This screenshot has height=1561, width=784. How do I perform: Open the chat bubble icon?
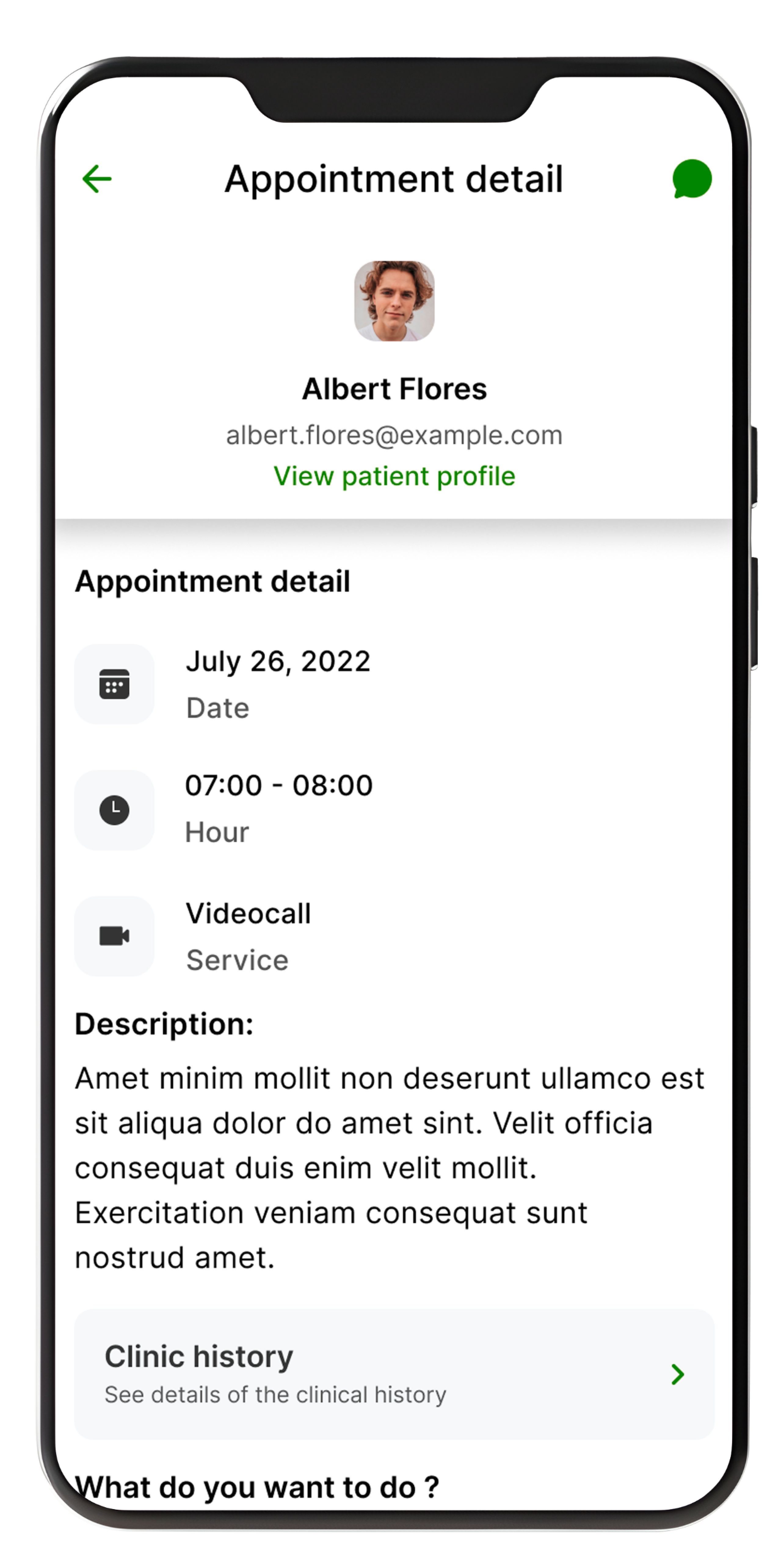coord(692,179)
